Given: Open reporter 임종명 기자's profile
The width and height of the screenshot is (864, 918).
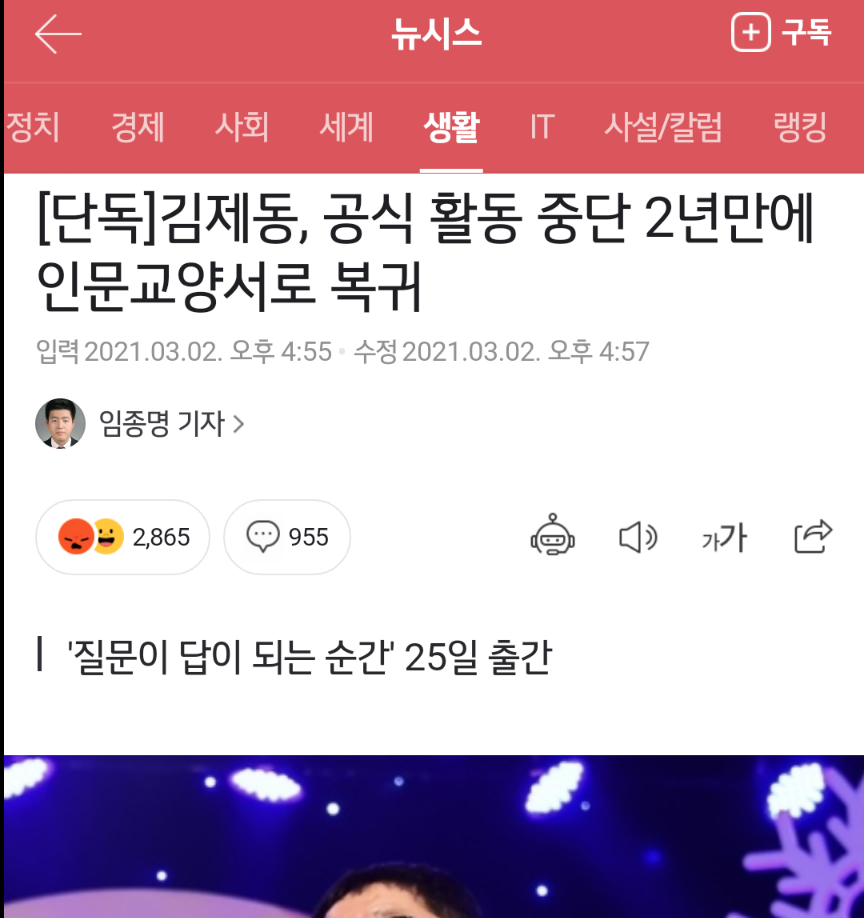Looking at the screenshot, I should pos(160,424).
